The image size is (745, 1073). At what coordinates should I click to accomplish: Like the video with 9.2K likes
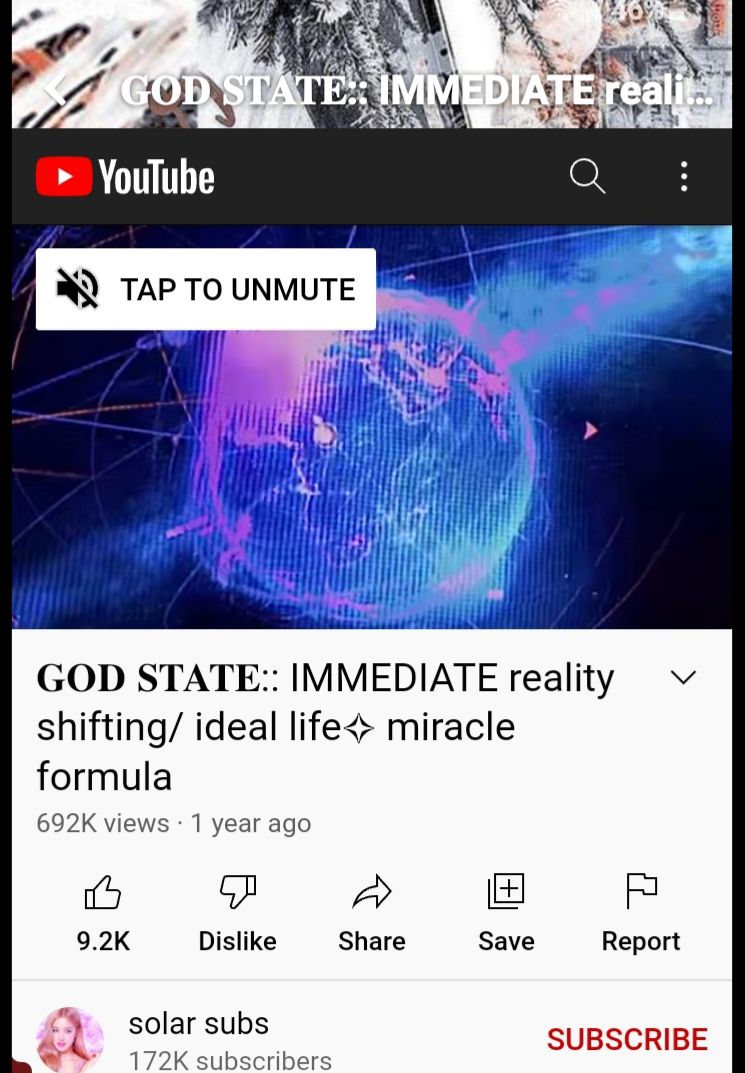[103, 909]
